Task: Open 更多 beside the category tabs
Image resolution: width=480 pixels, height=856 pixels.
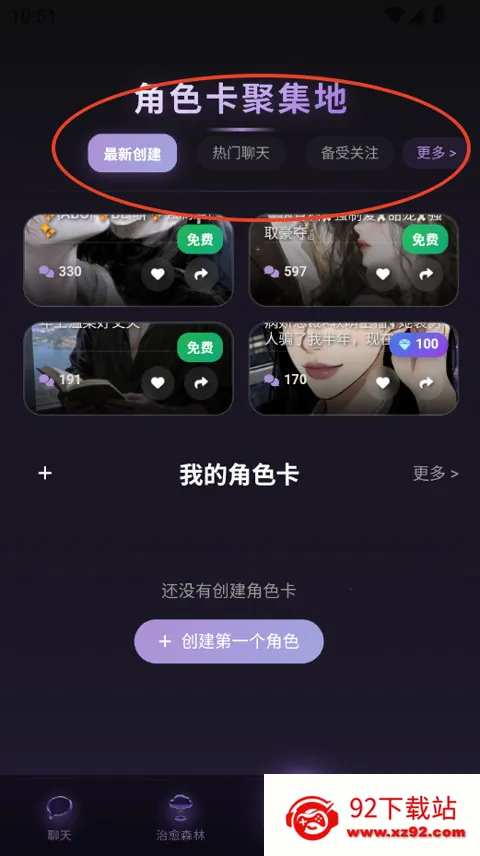Action: pyautogui.click(x=435, y=153)
